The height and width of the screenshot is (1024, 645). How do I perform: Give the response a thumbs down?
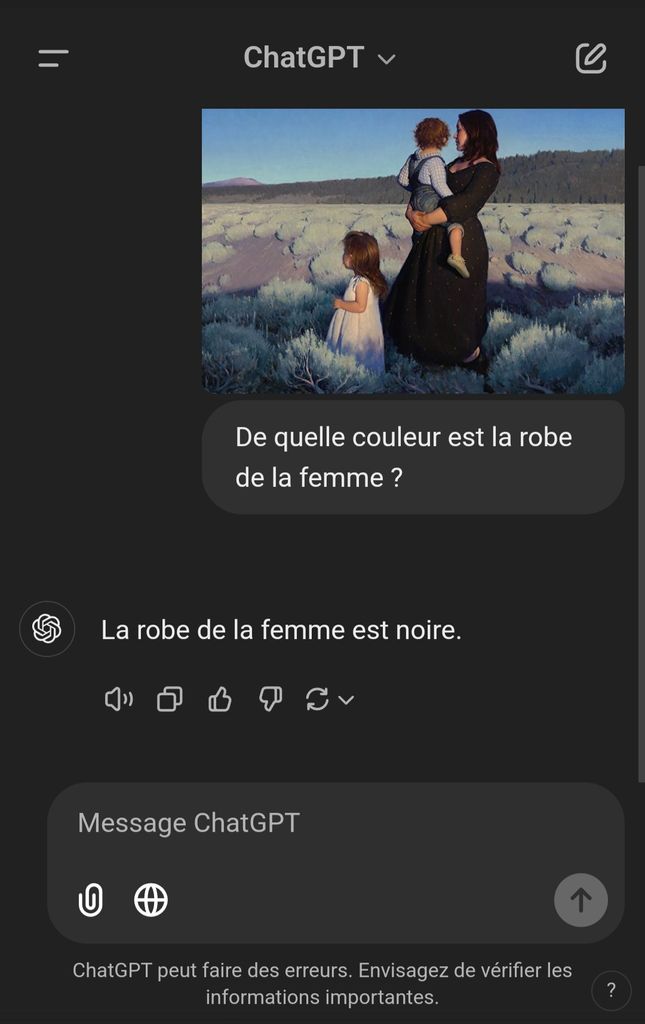[270, 700]
